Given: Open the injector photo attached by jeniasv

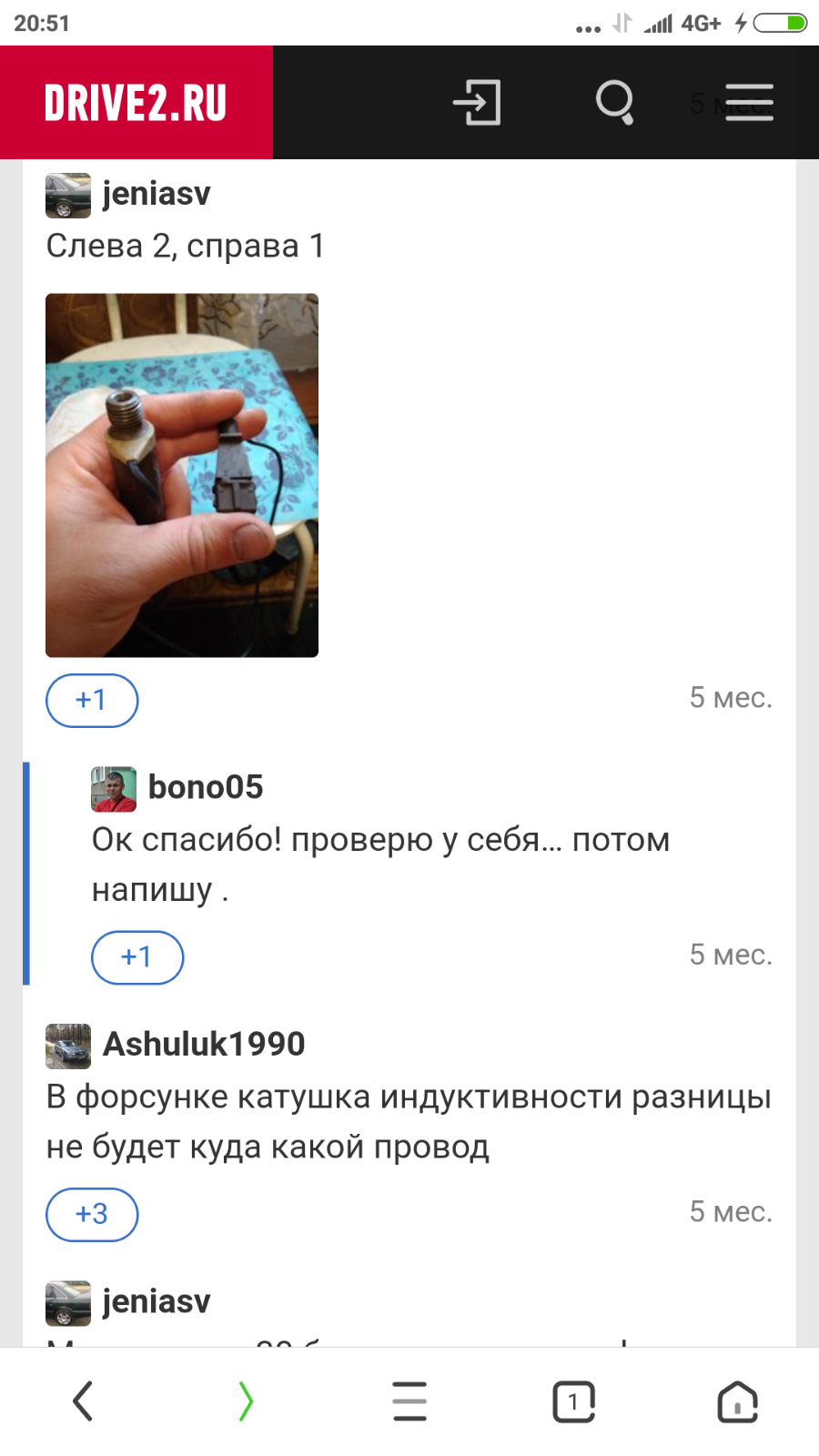Looking at the screenshot, I should pos(182,475).
